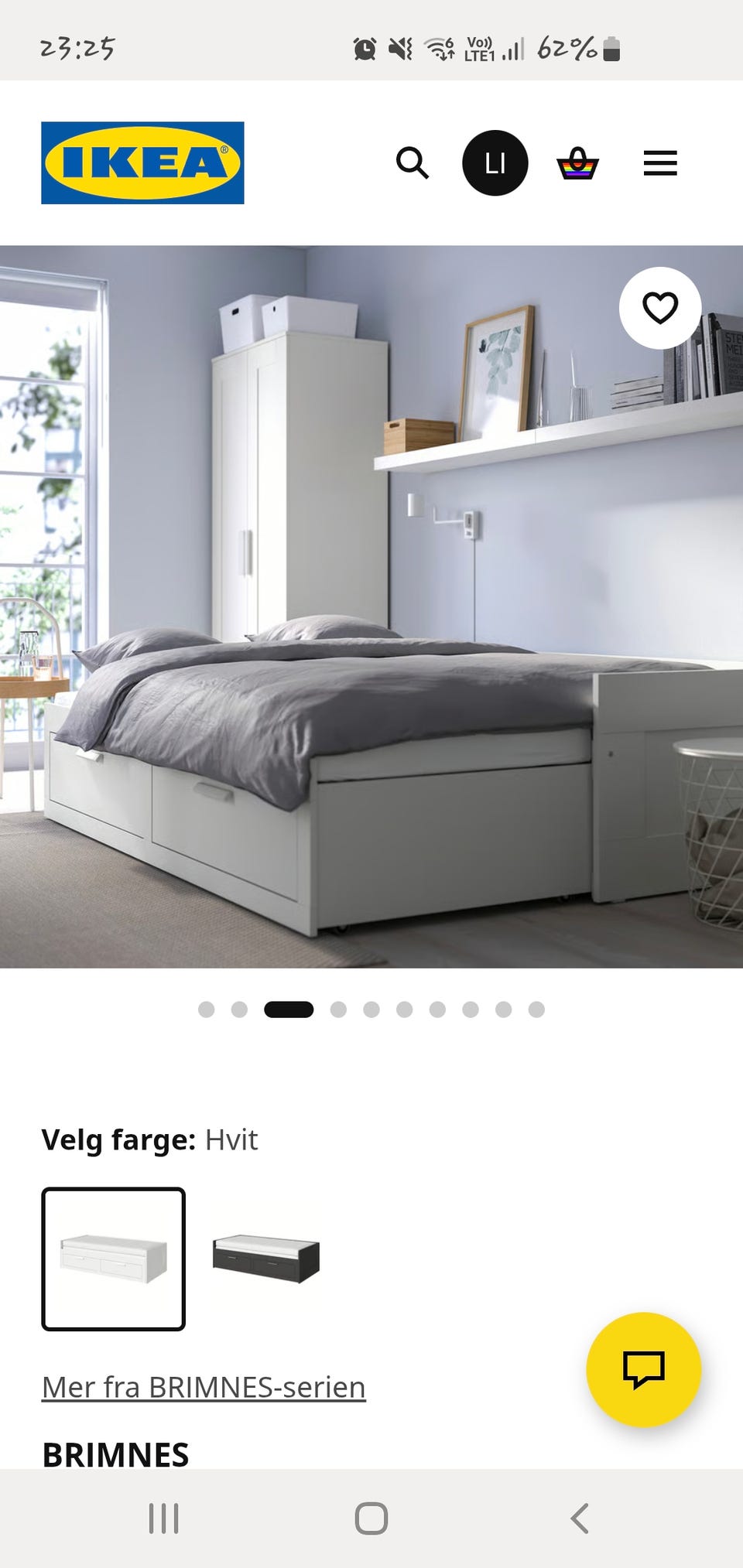Viewport: 743px width, 1568px height.
Task: Jump to the first carousel dot
Action: [207, 1009]
